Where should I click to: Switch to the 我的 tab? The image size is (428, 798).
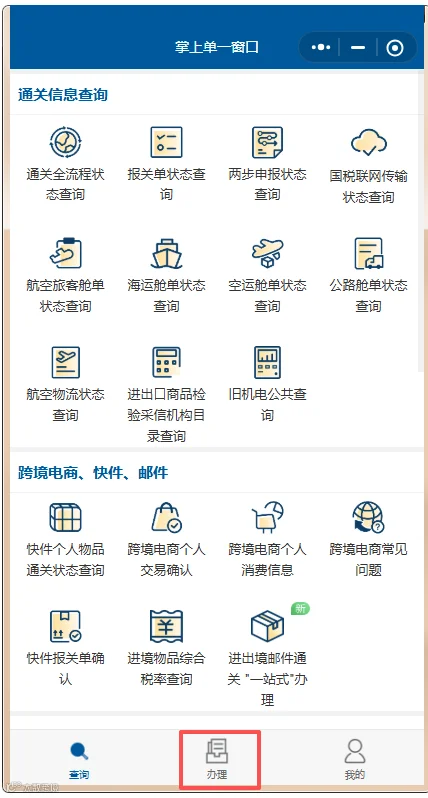355,759
